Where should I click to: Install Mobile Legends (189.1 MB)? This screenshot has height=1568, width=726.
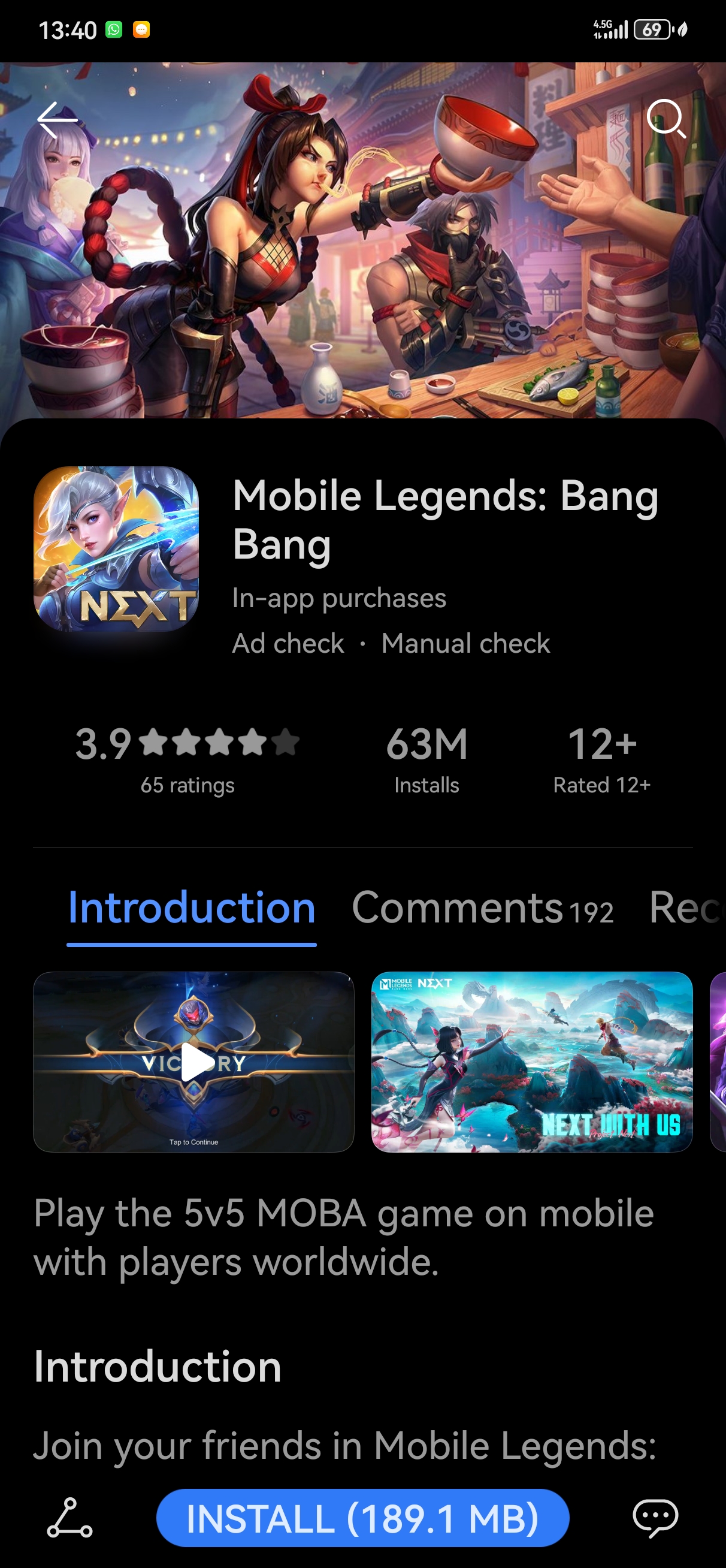tap(362, 1518)
